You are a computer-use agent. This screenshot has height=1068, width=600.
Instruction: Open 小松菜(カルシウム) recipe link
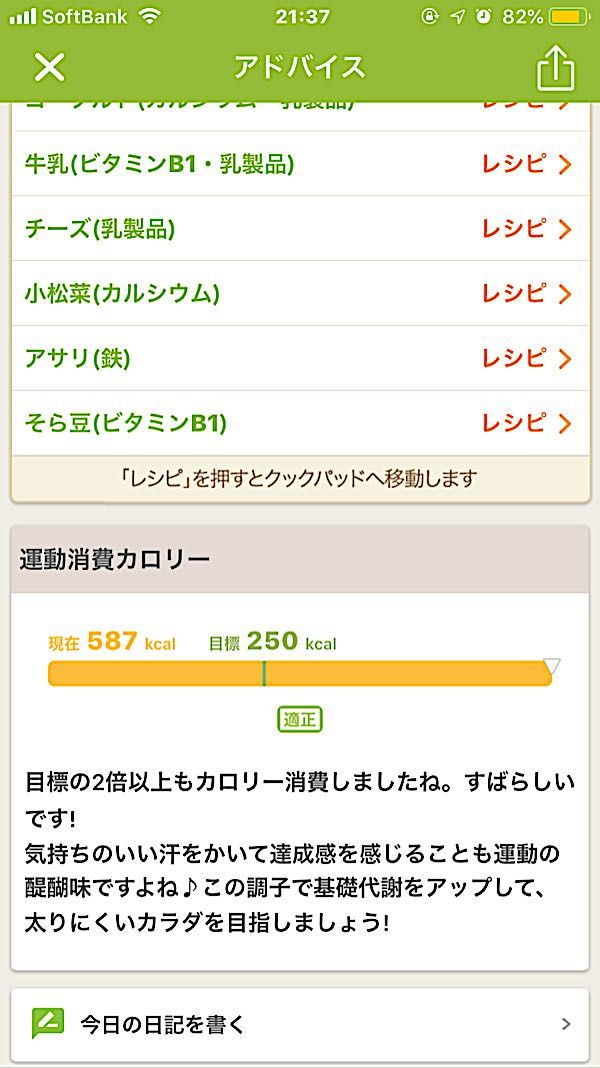click(x=526, y=294)
